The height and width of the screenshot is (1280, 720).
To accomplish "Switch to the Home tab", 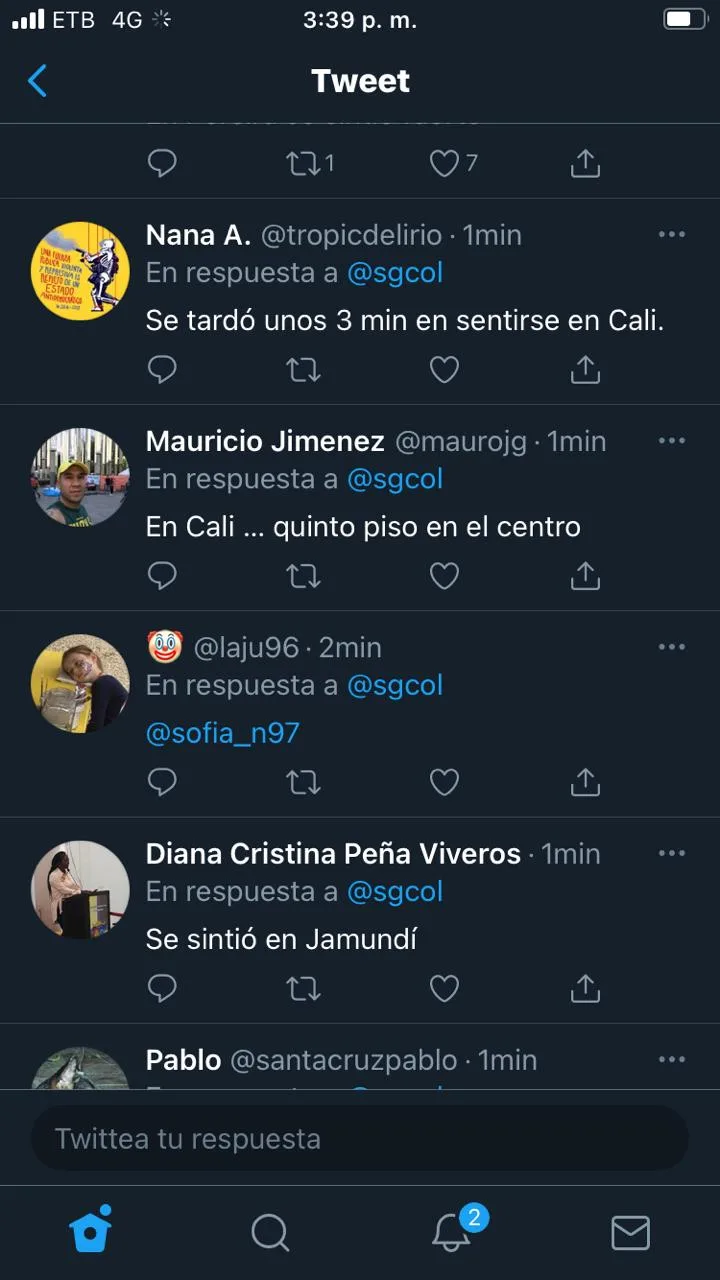I will pos(90,1231).
